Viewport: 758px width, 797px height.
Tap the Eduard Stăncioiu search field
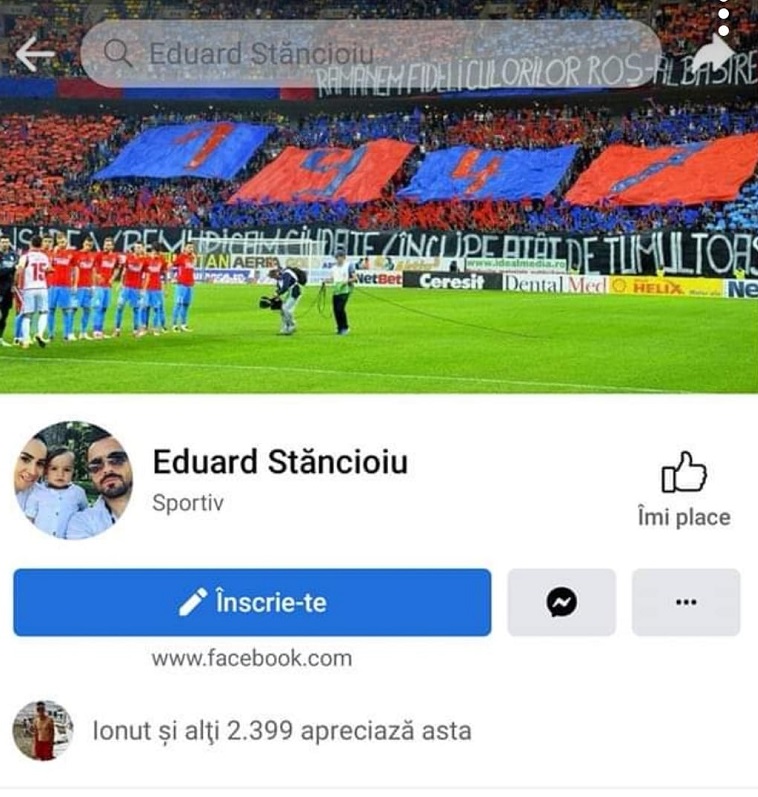pyautogui.click(x=370, y=54)
